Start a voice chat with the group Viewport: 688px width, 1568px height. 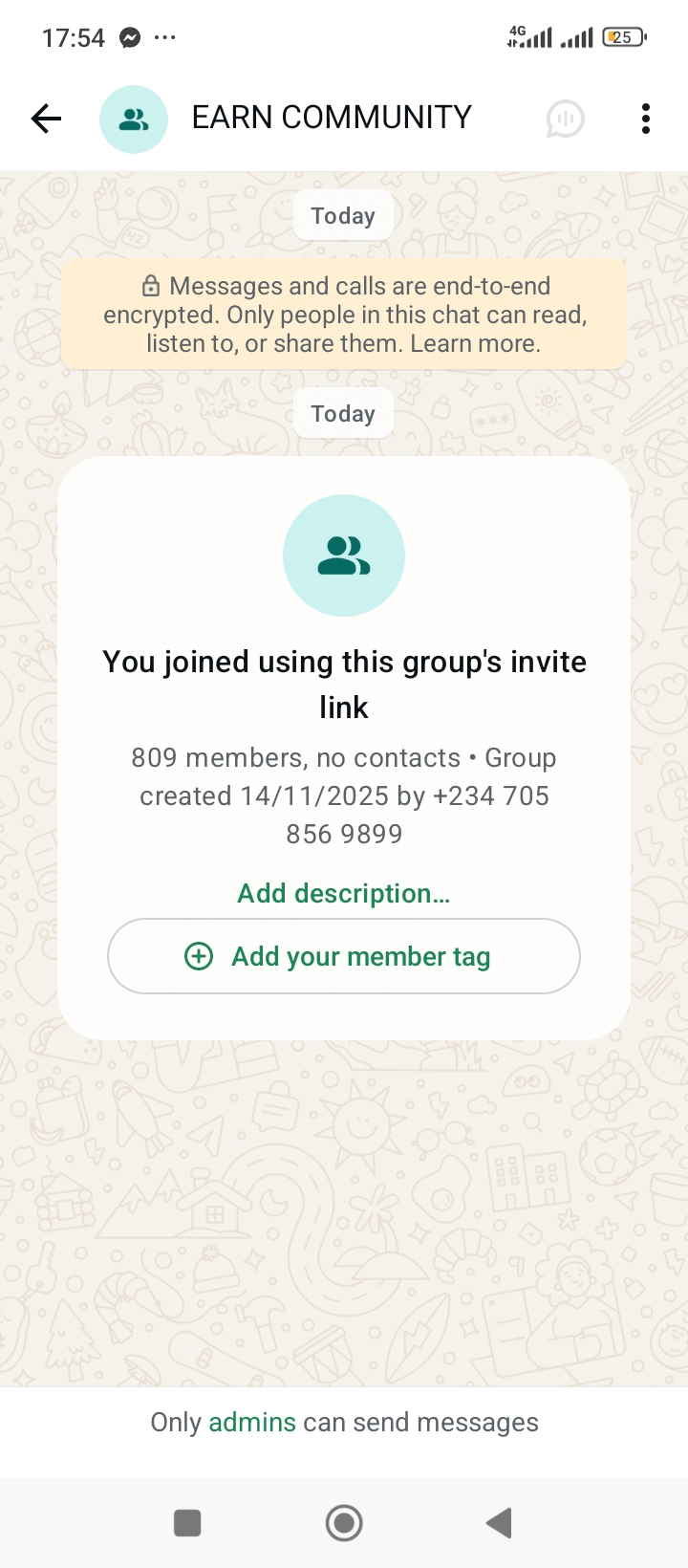(565, 120)
